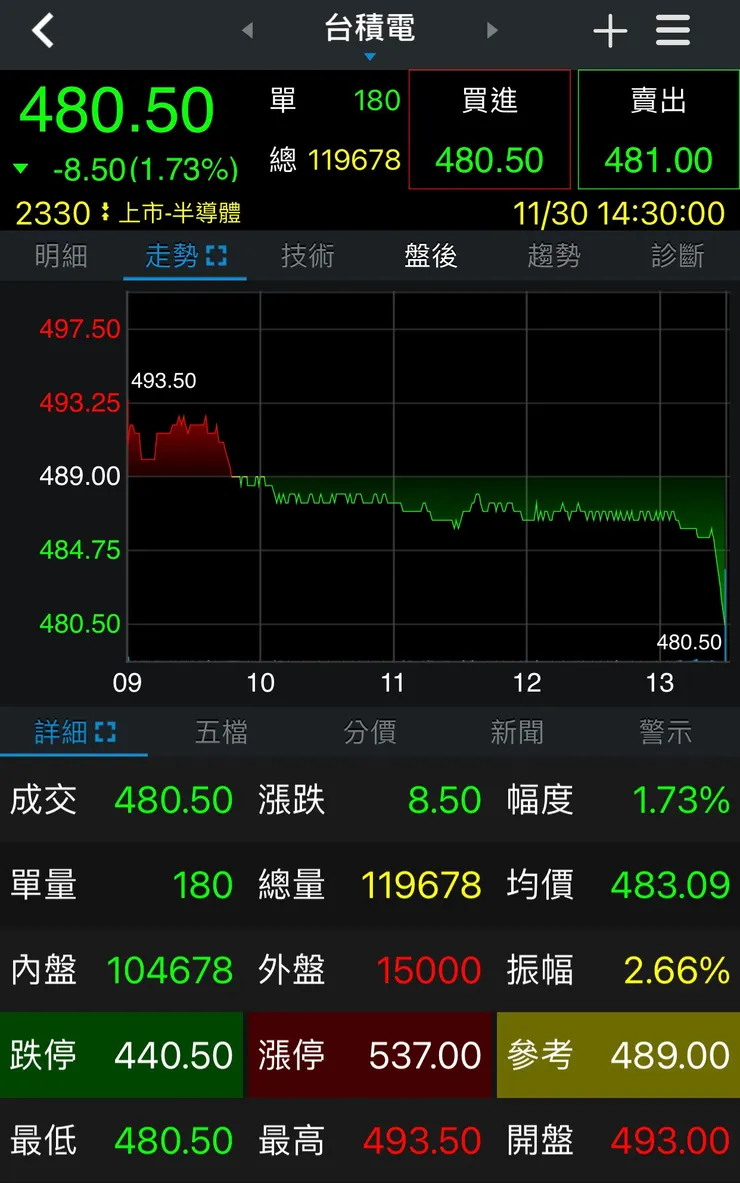The height and width of the screenshot is (1183, 740).
Task: Select the 明細 transaction detail tab
Action: pos(61,255)
